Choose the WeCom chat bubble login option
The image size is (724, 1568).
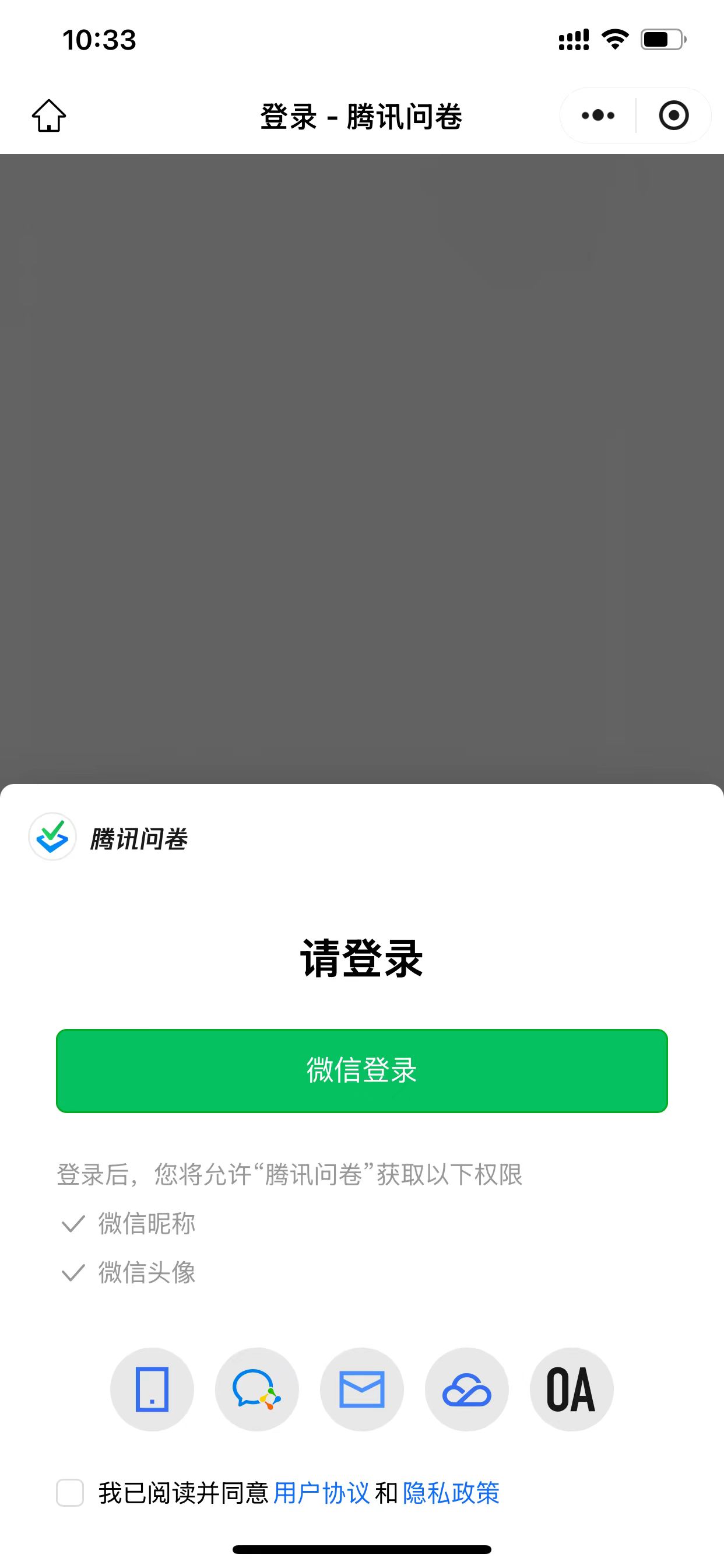256,1389
